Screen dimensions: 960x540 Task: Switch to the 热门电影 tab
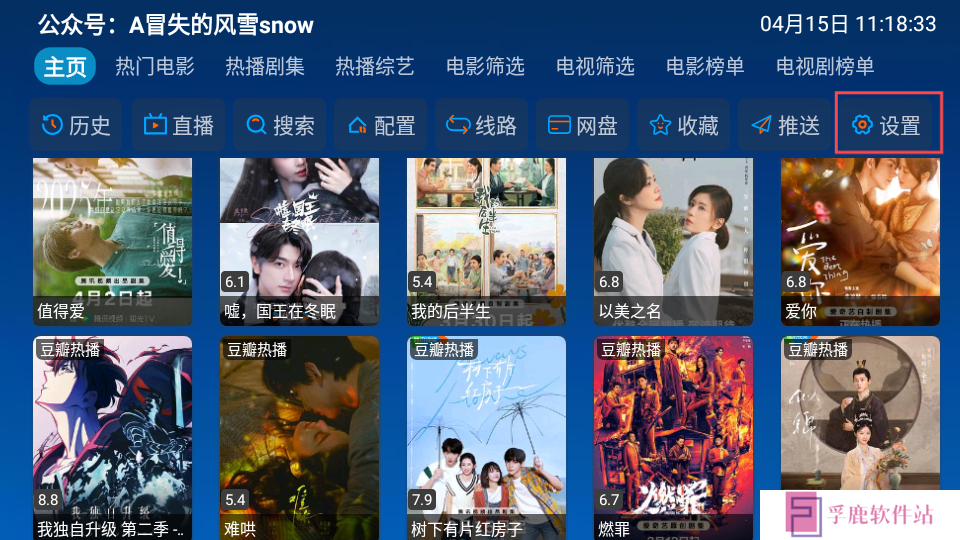pos(155,67)
